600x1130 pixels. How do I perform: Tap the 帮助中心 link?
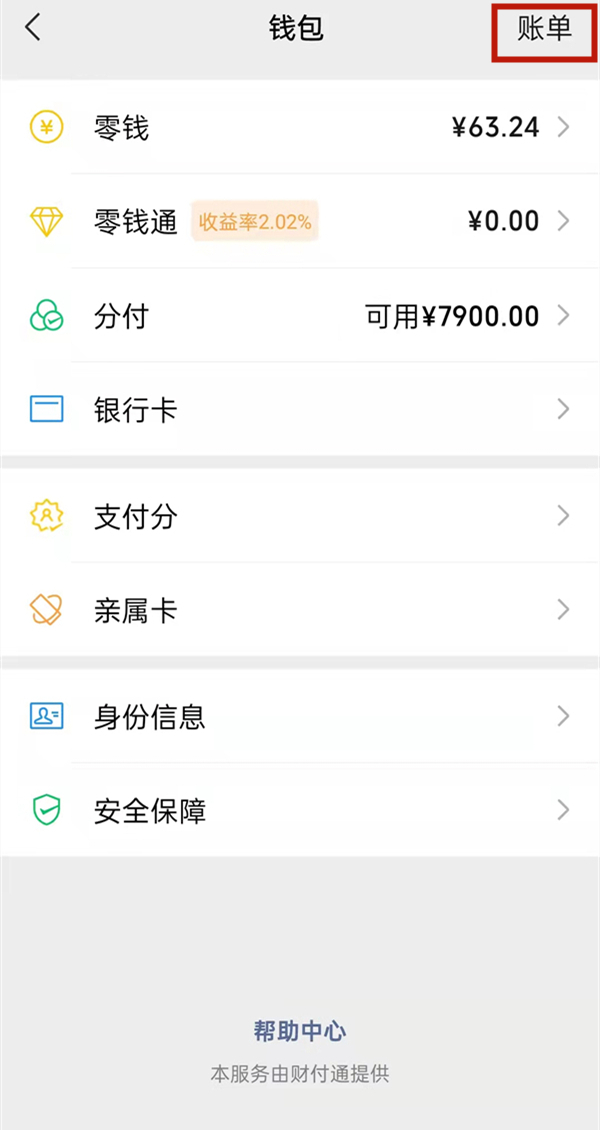tap(300, 1031)
